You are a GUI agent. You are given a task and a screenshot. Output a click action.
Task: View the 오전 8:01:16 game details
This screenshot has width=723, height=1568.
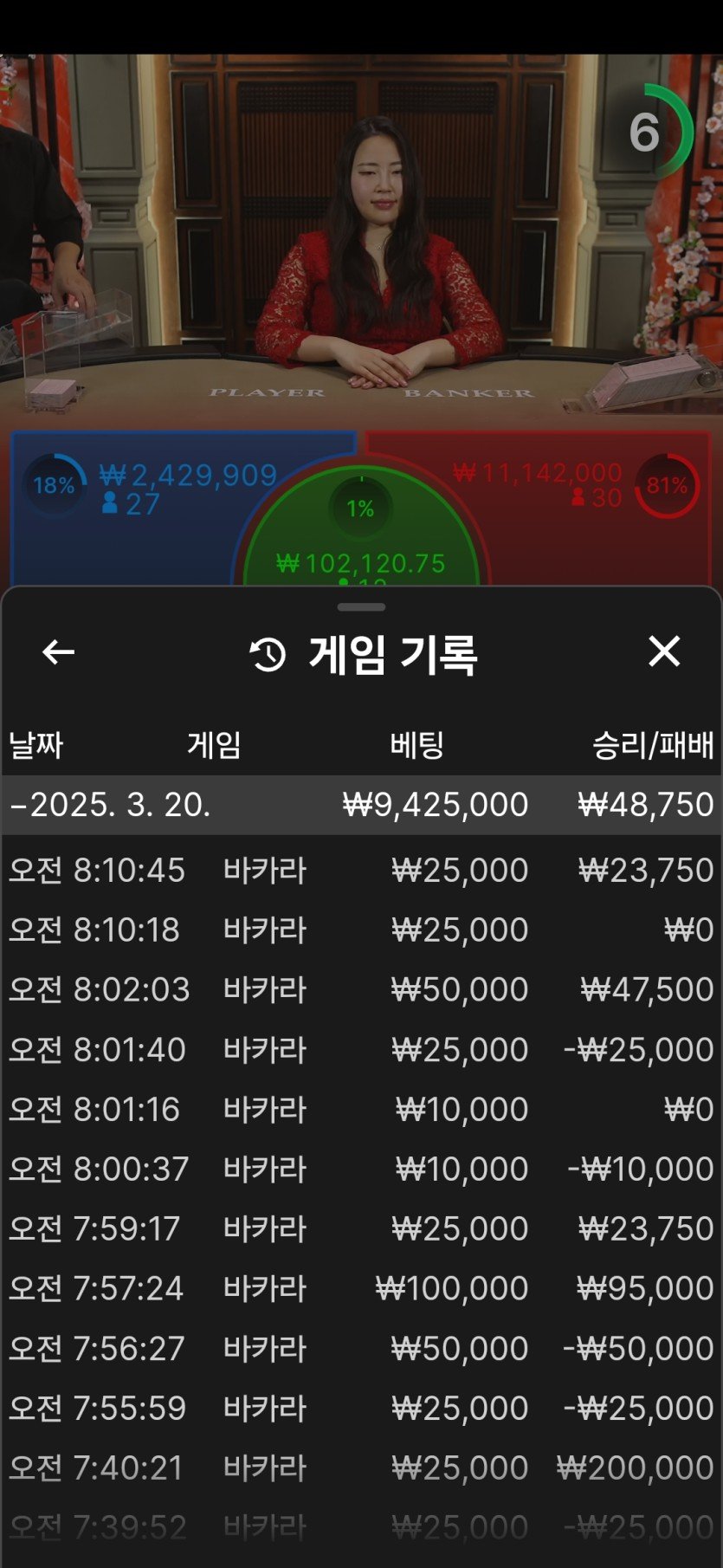click(361, 1109)
